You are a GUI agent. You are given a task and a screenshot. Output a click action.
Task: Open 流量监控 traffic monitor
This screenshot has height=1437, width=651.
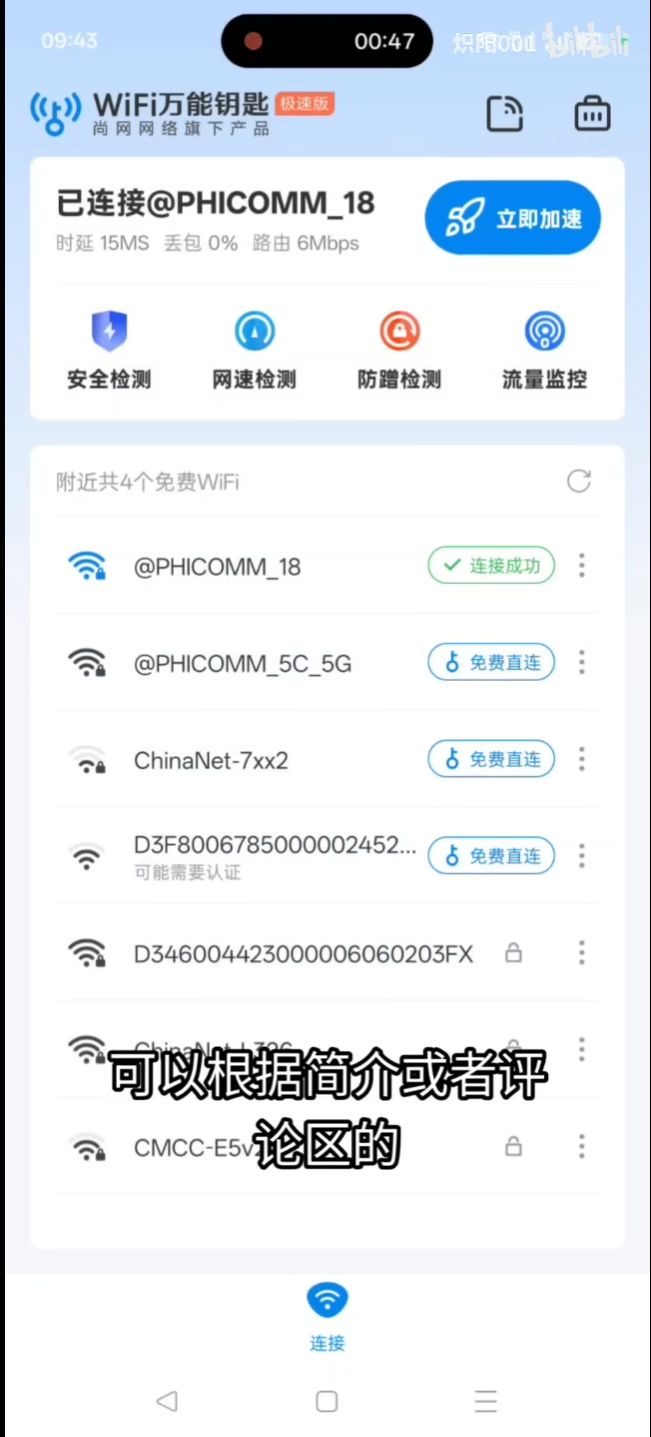click(544, 349)
